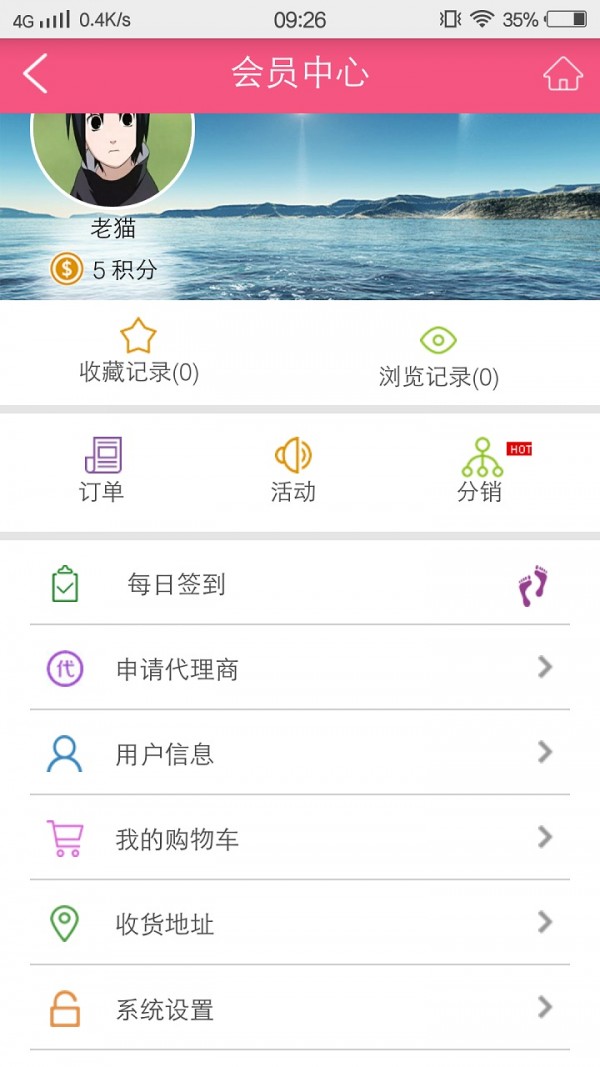Open 活动 activities

click(x=293, y=469)
